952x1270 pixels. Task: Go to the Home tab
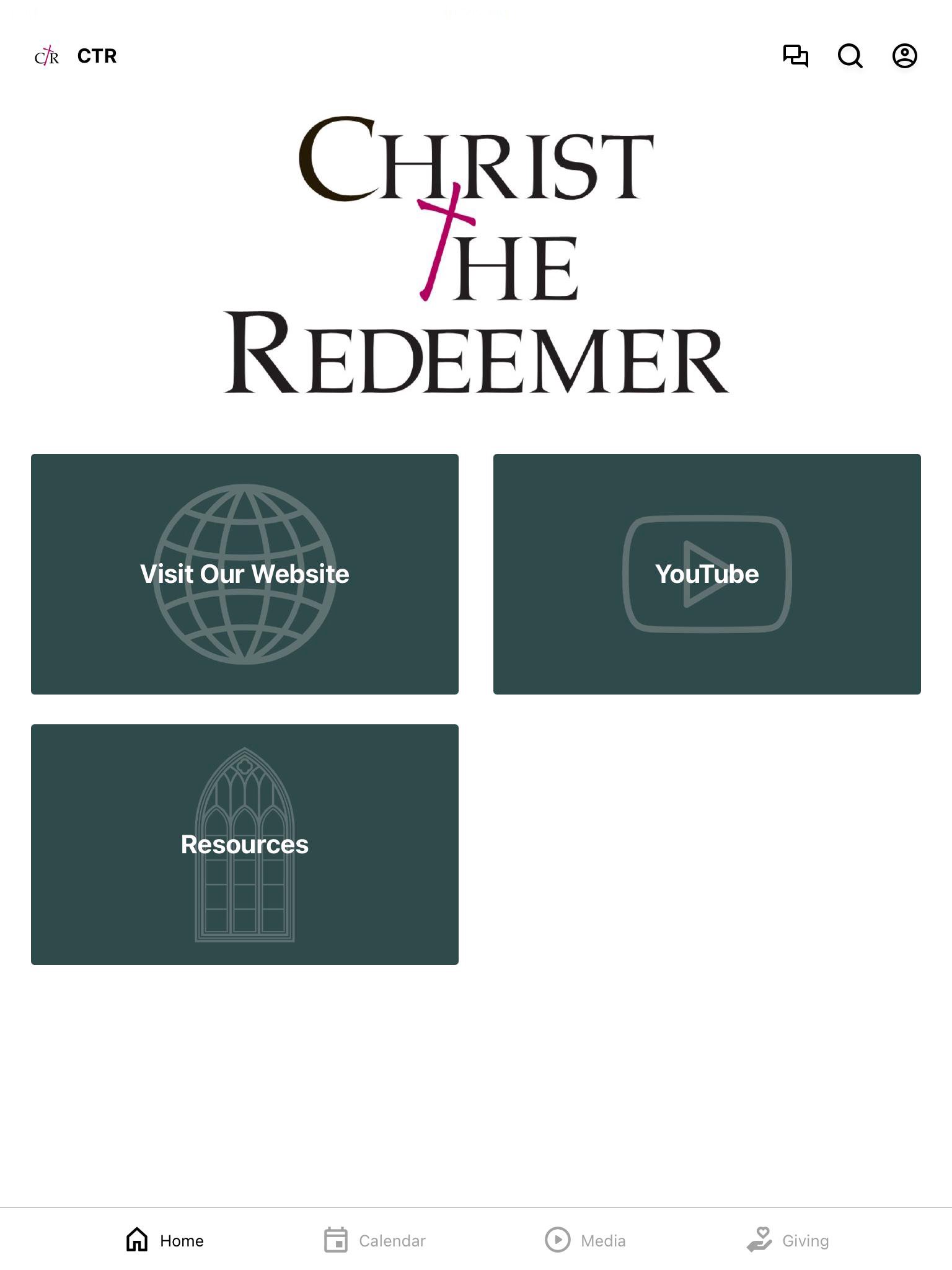click(x=165, y=1240)
